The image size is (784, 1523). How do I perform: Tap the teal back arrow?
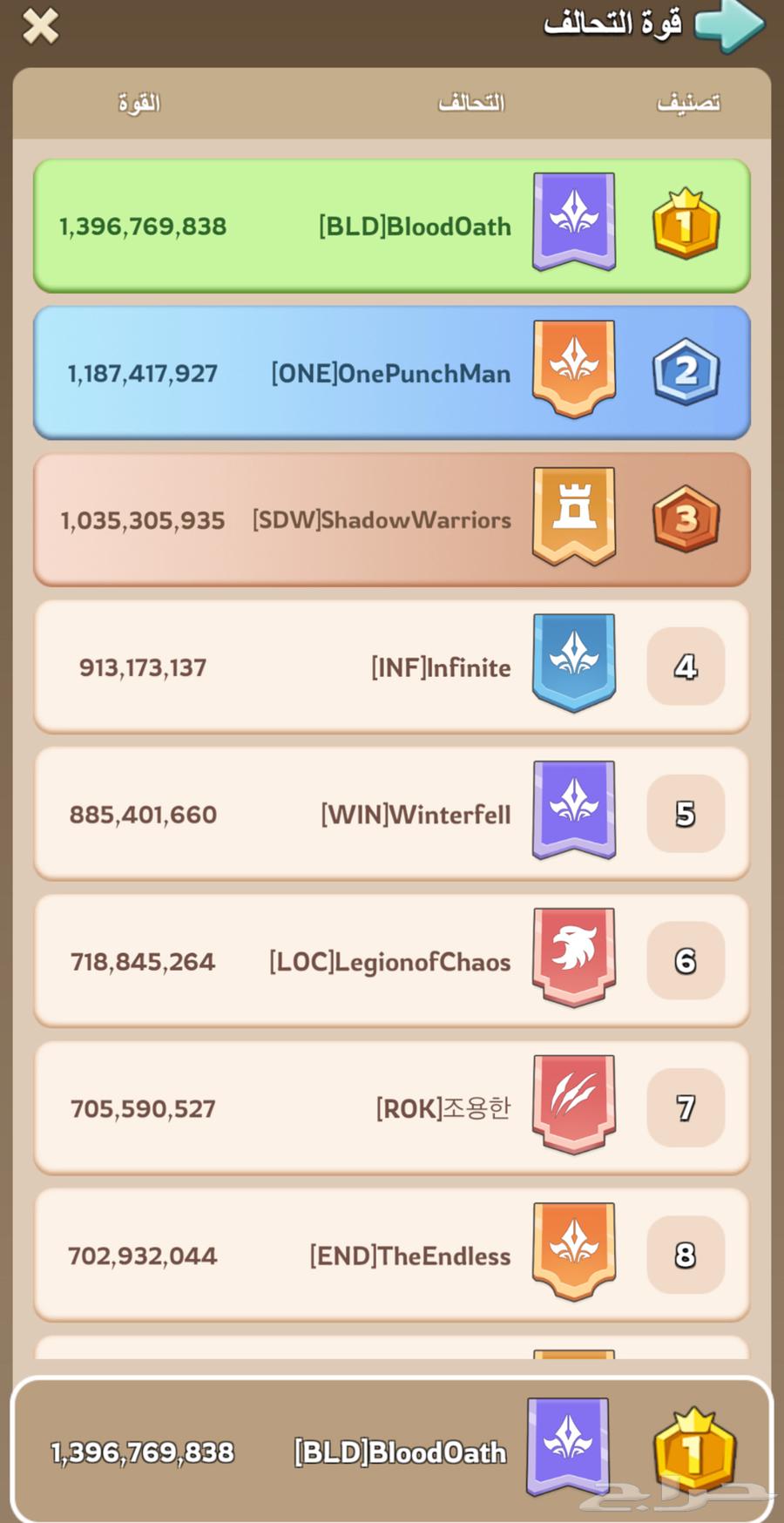coord(730,25)
